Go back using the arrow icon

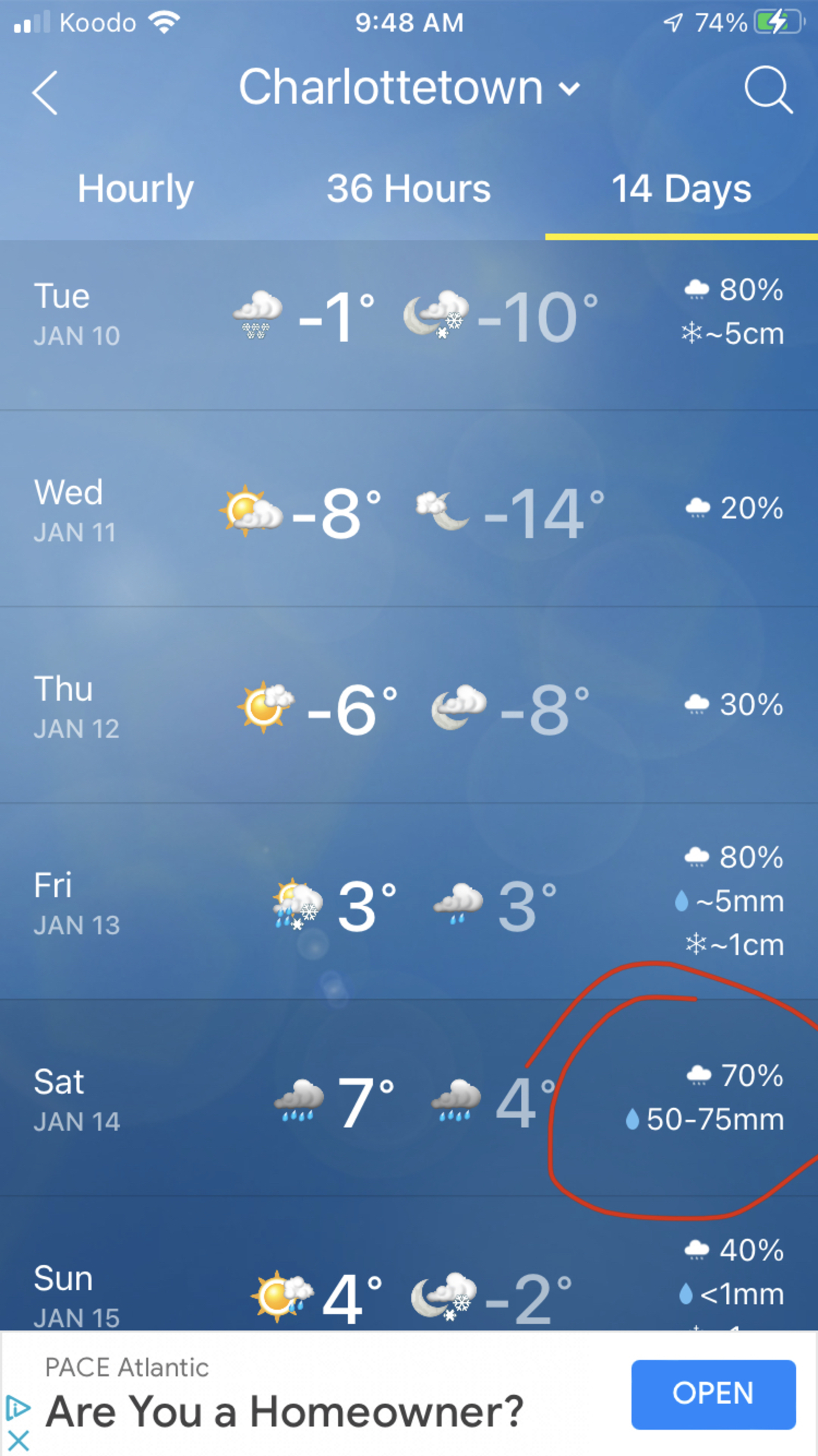coord(46,93)
